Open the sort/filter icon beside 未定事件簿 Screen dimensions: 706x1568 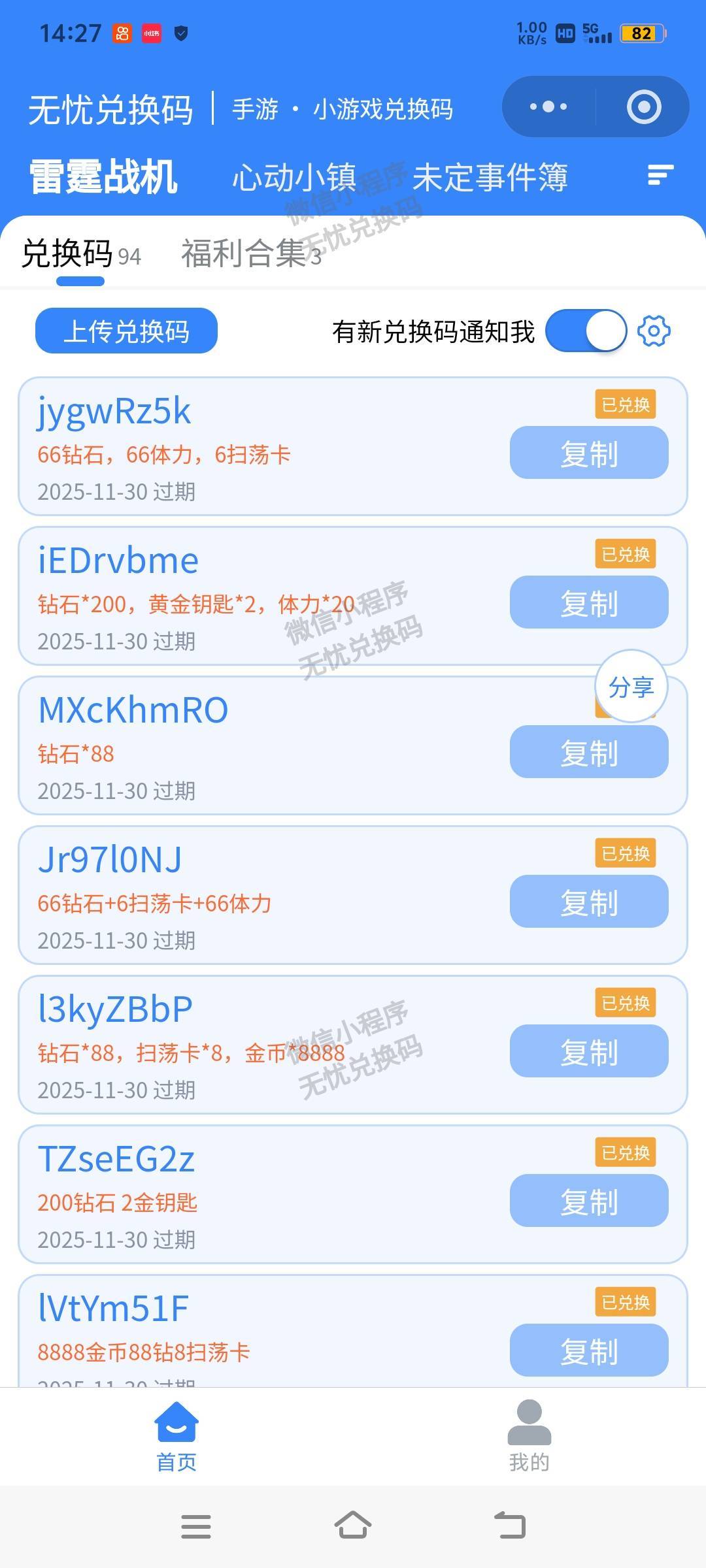[660, 176]
